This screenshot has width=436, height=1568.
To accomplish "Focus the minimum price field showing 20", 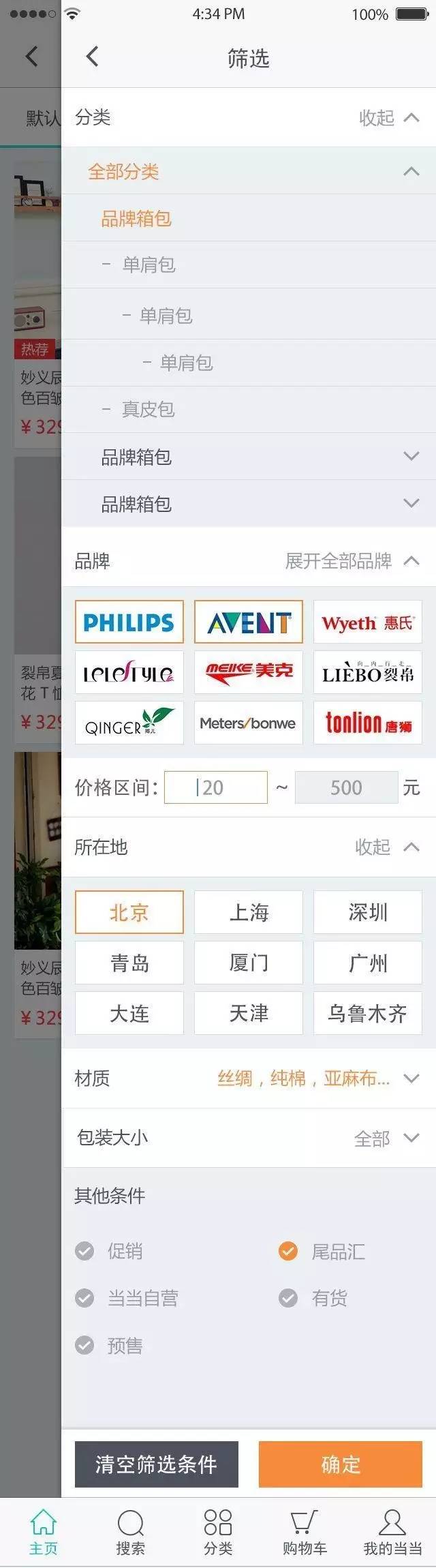I will pyautogui.click(x=216, y=787).
